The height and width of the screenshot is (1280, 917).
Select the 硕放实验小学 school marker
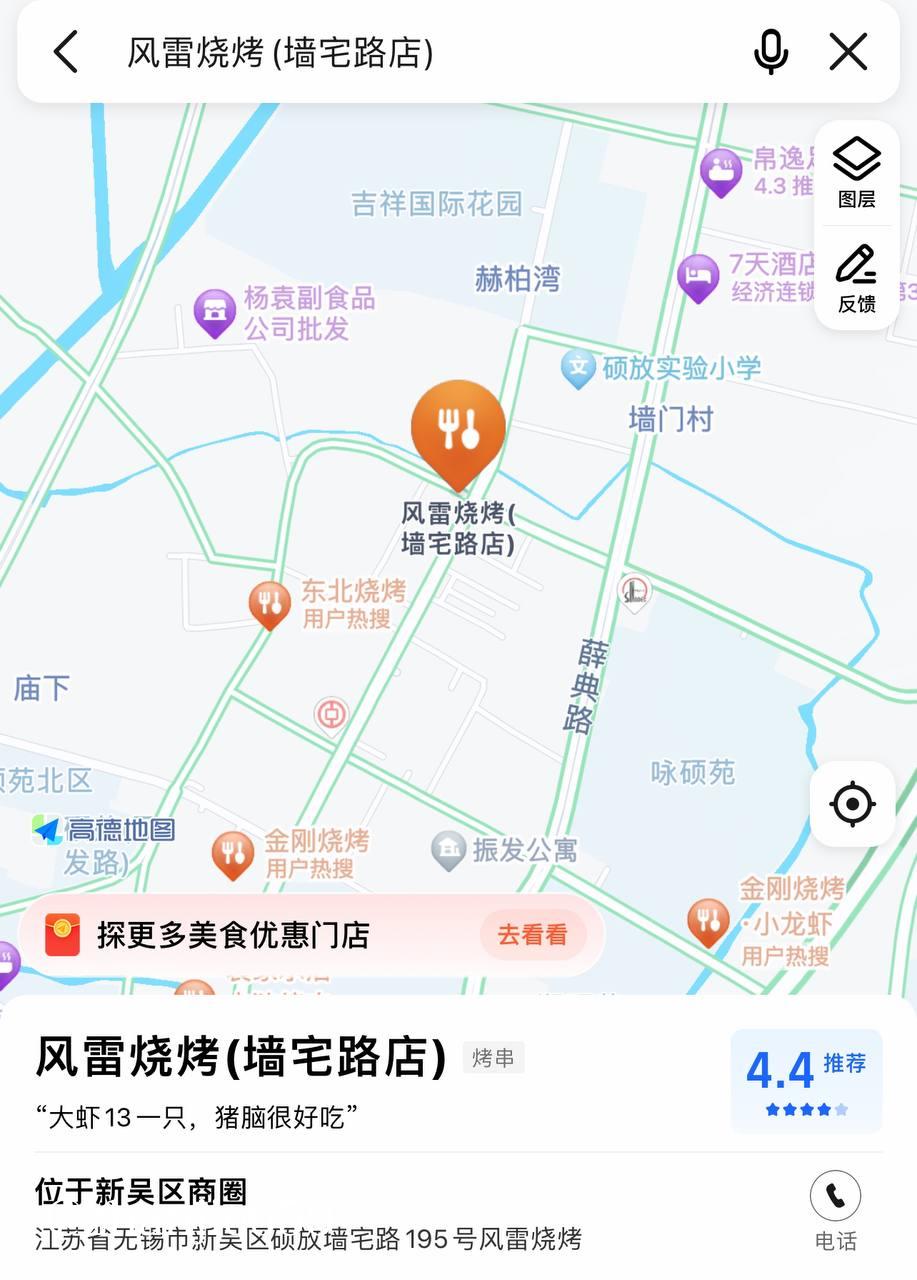coord(578,368)
